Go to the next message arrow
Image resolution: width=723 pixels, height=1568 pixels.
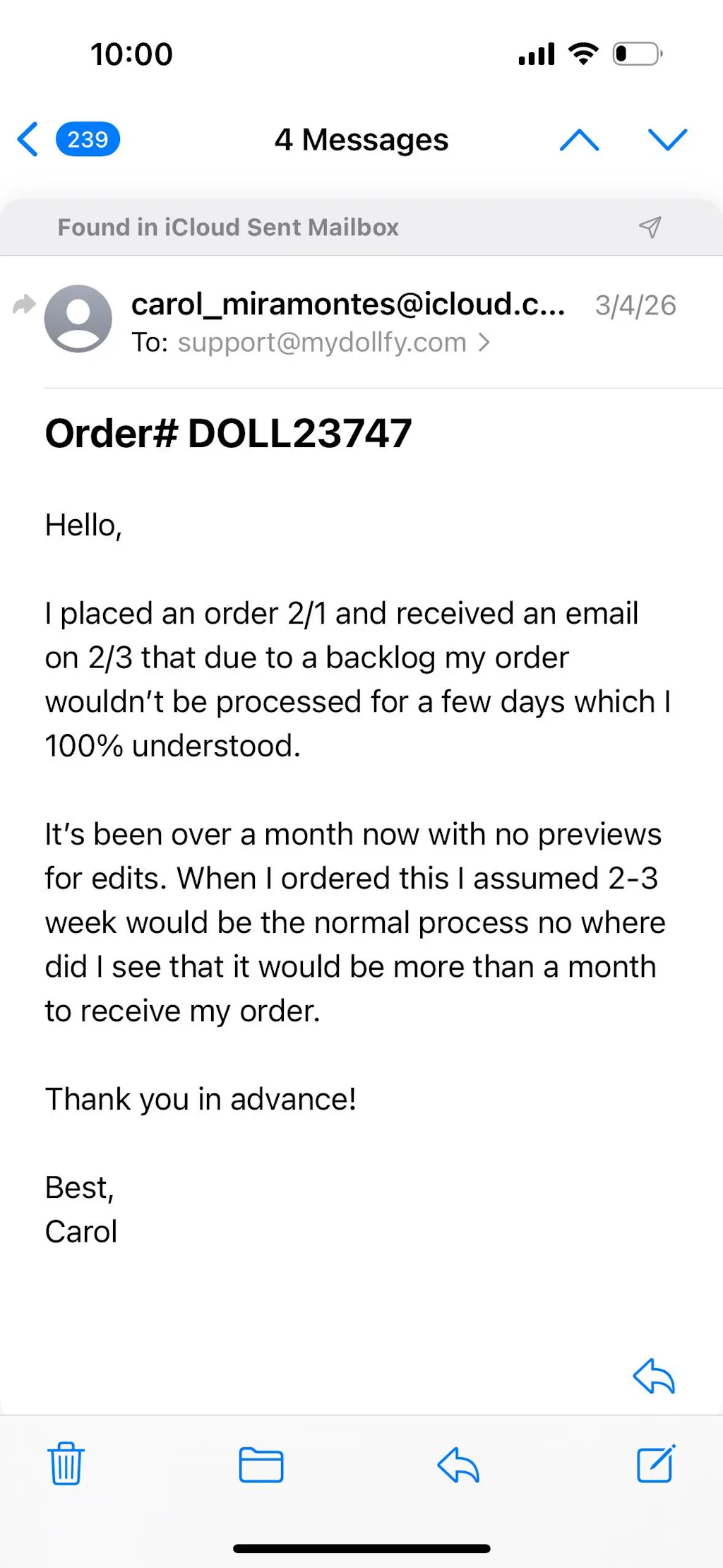click(x=667, y=140)
